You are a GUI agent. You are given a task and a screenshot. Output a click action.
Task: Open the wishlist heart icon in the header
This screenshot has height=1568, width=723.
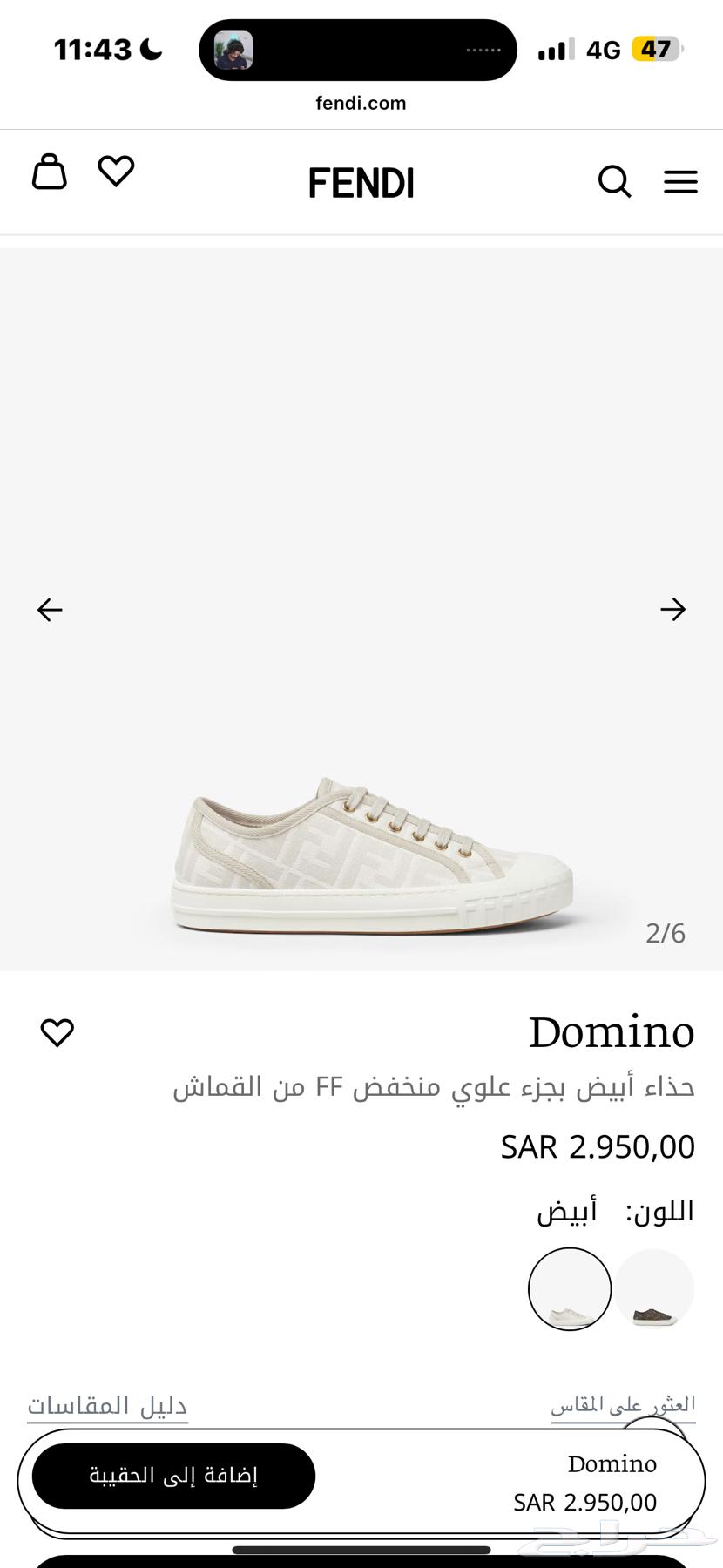[x=116, y=172]
